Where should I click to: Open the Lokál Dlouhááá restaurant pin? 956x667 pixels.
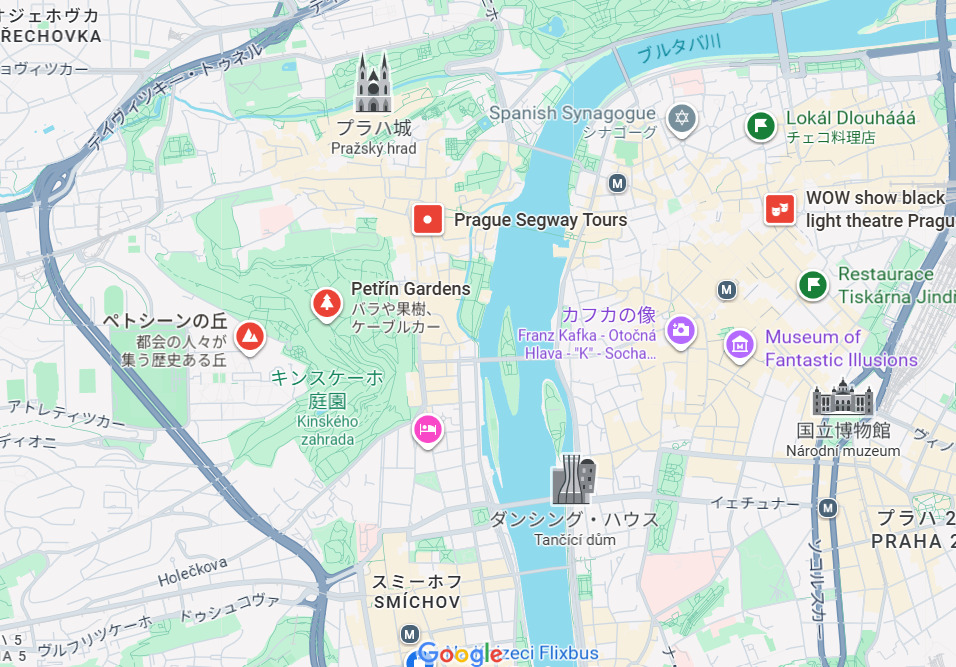(761, 127)
